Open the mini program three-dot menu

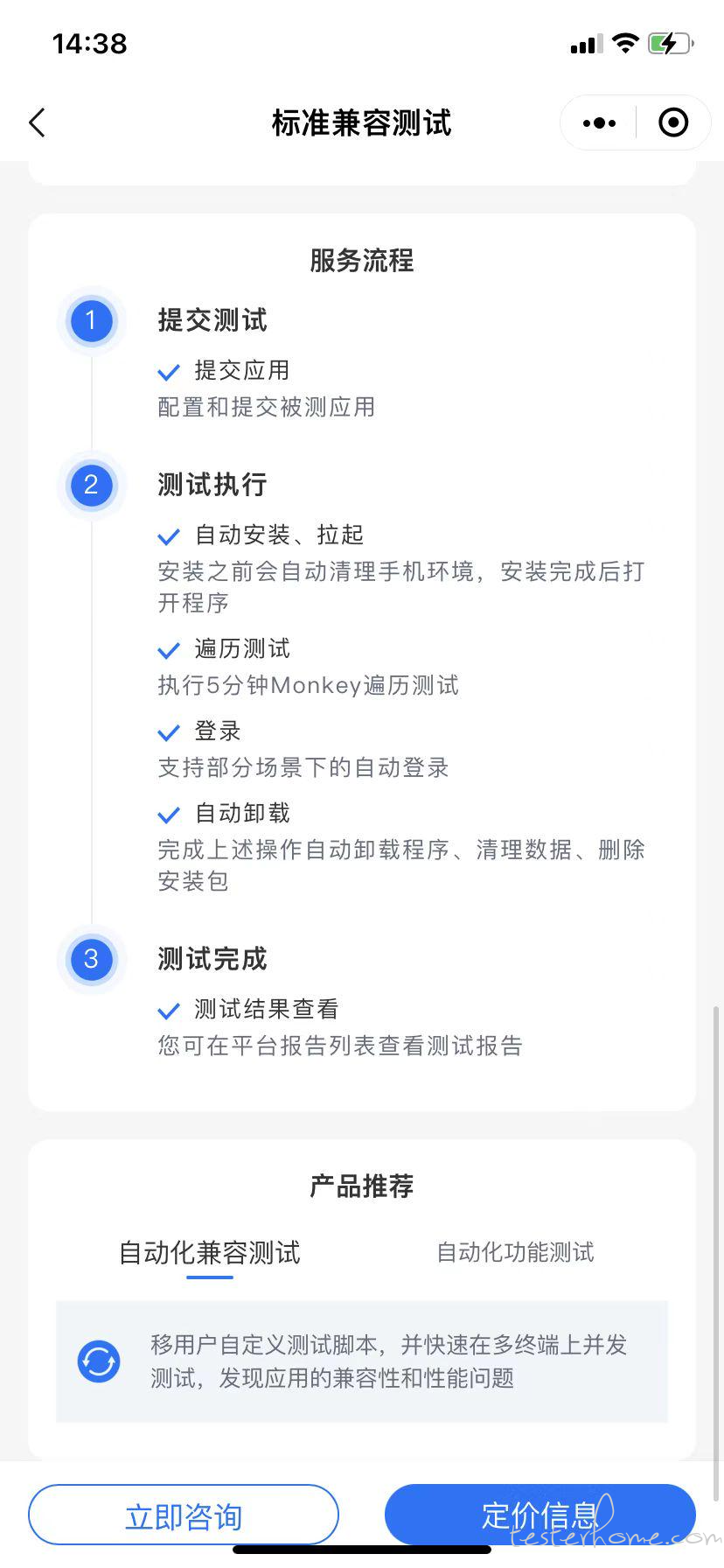(599, 123)
